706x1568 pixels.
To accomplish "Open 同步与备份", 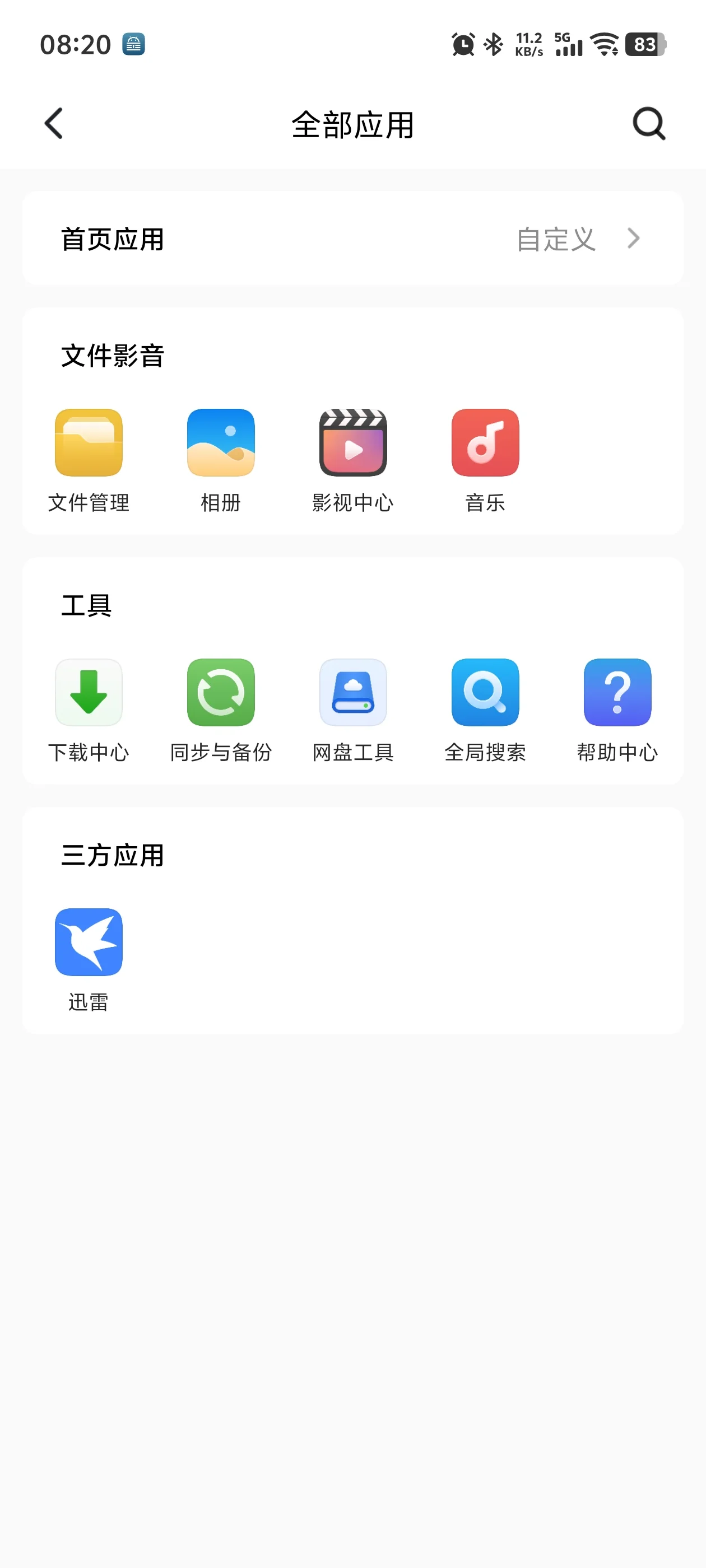I will (221, 692).
